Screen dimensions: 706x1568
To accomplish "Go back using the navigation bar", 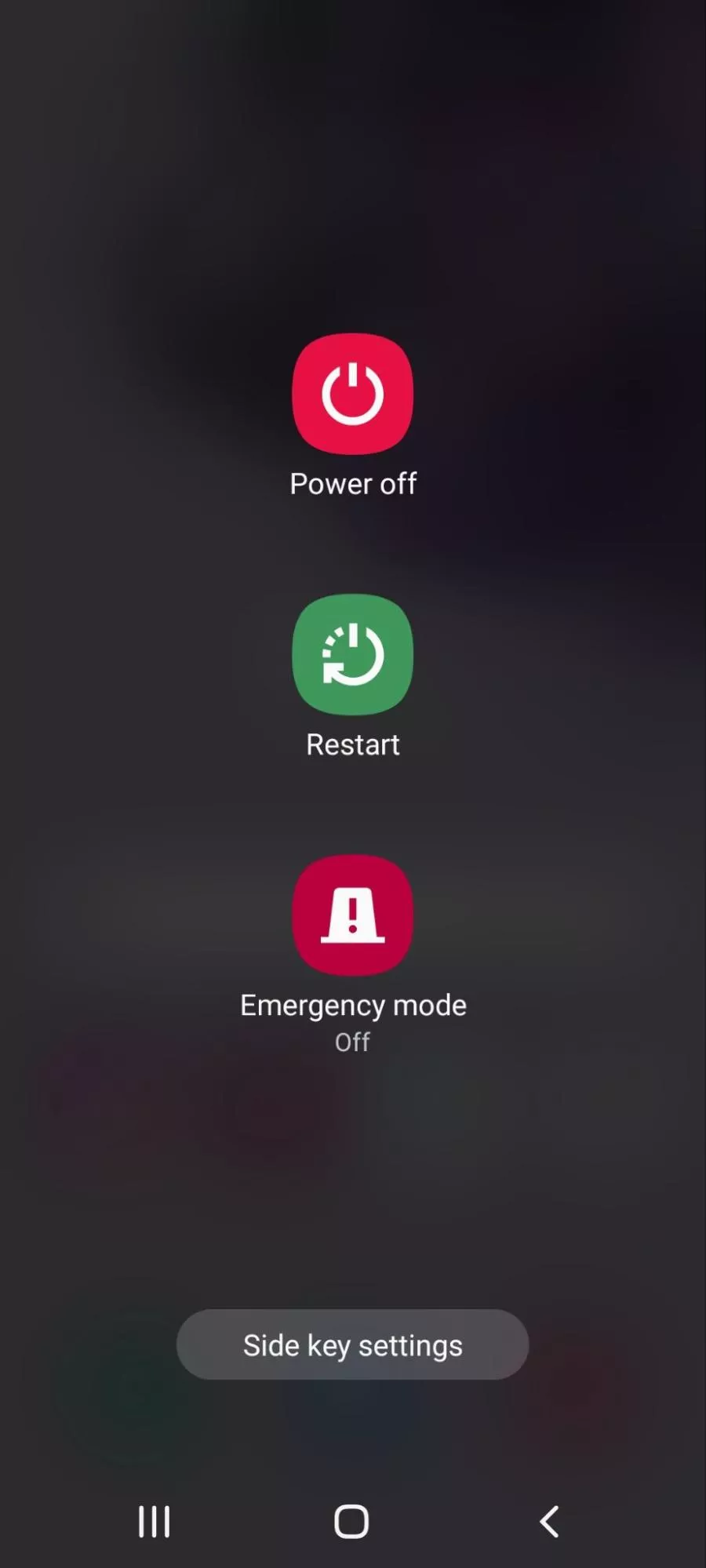I will (549, 1522).
